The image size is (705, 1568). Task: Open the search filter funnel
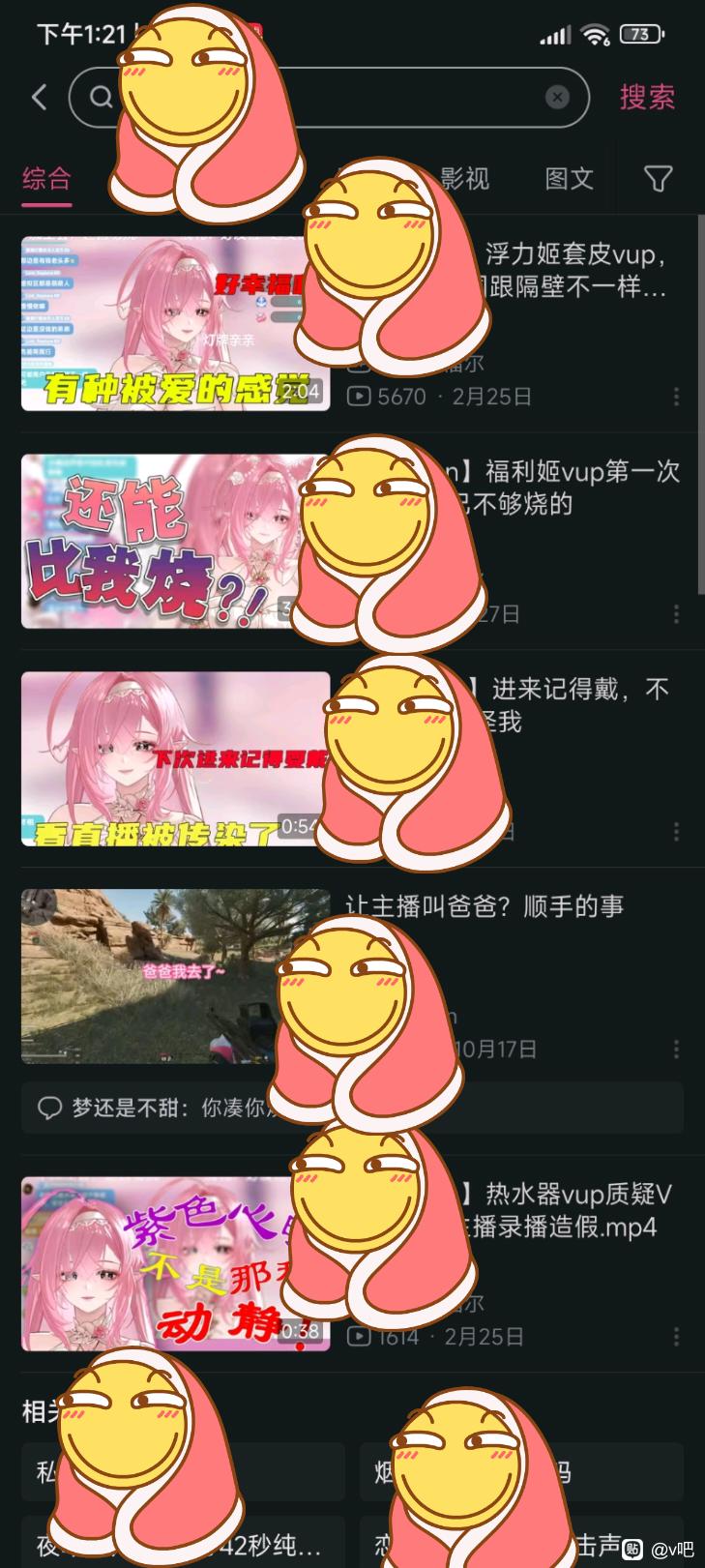658,179
